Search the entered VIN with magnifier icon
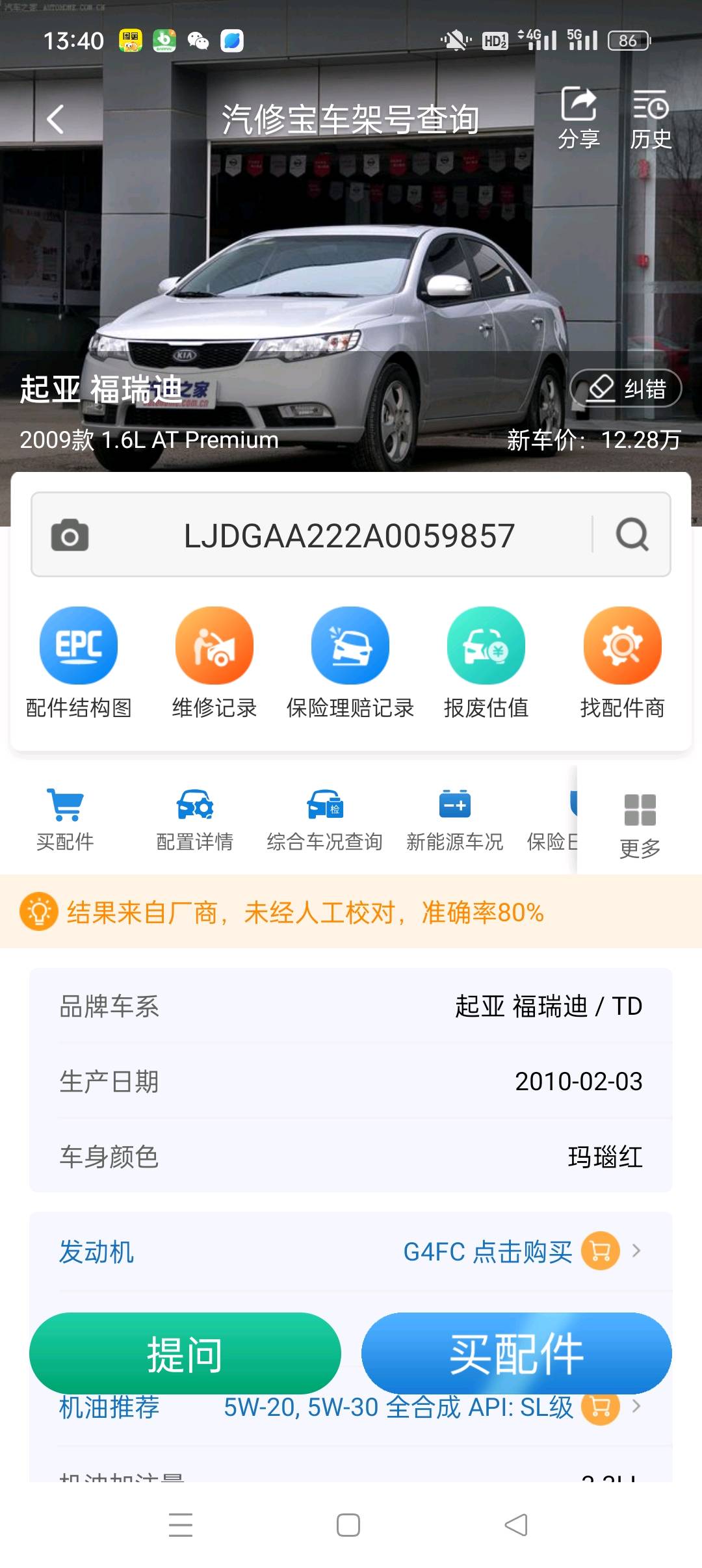Screen dimensions: 702x1568 tap(632, 535)
